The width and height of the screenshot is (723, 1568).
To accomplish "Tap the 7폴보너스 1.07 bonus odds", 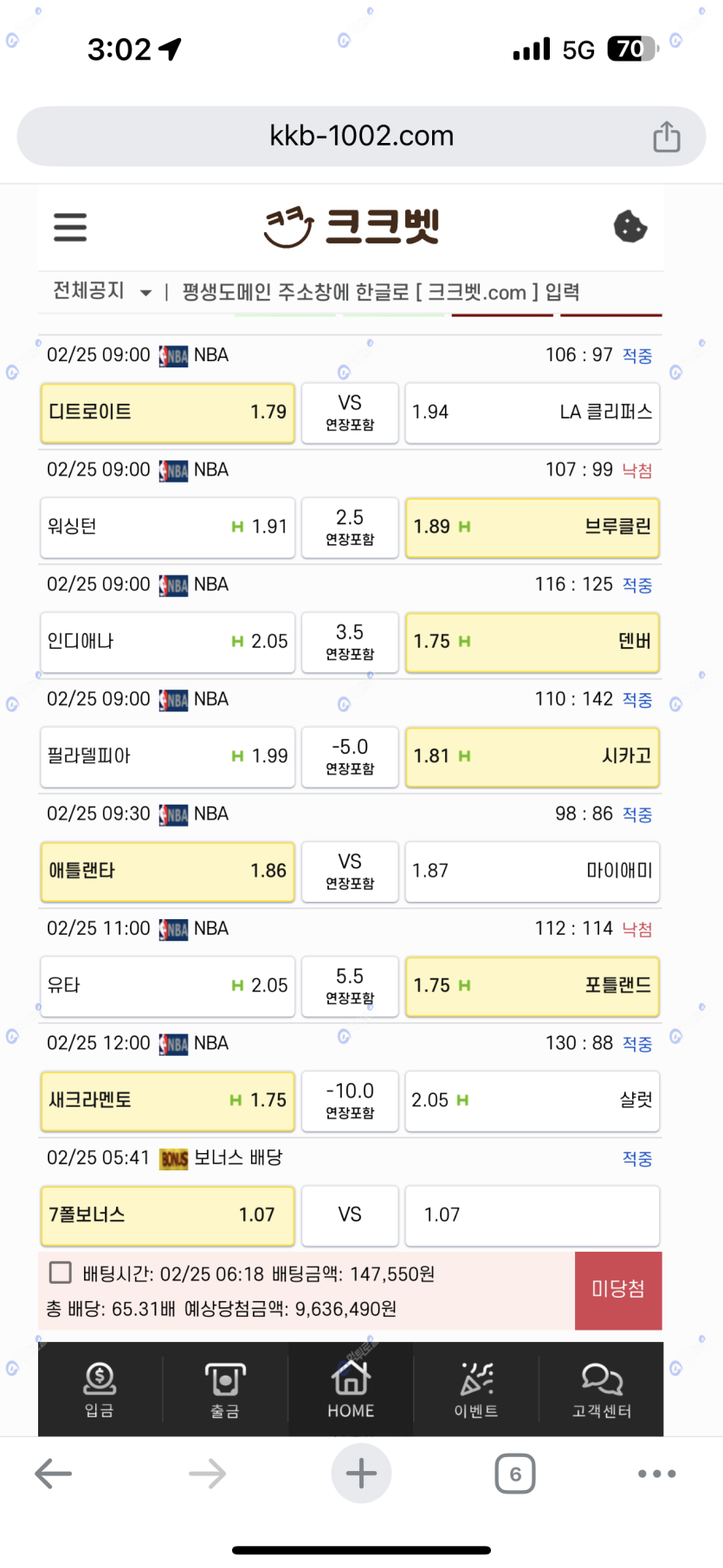I will click(168, 1215).
